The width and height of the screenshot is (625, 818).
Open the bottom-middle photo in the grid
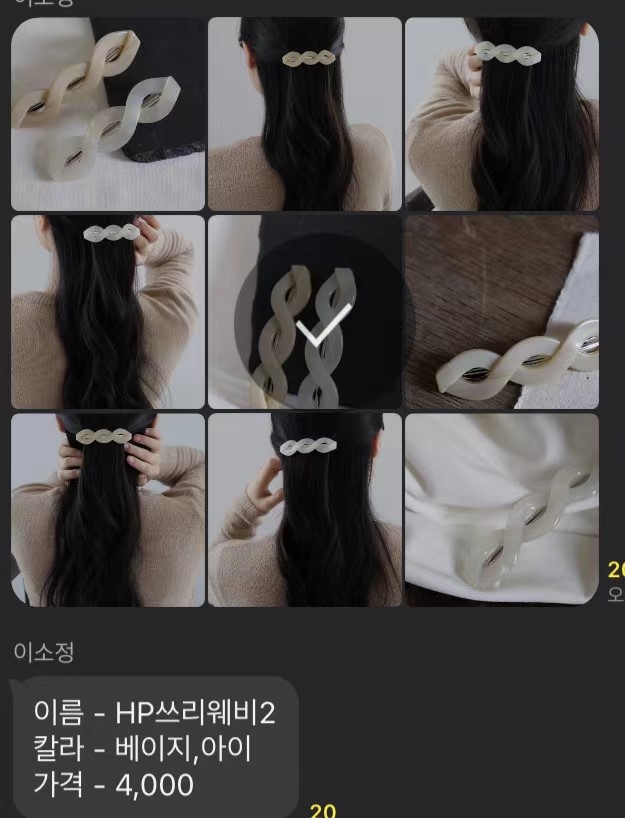[x=304, y=510]
